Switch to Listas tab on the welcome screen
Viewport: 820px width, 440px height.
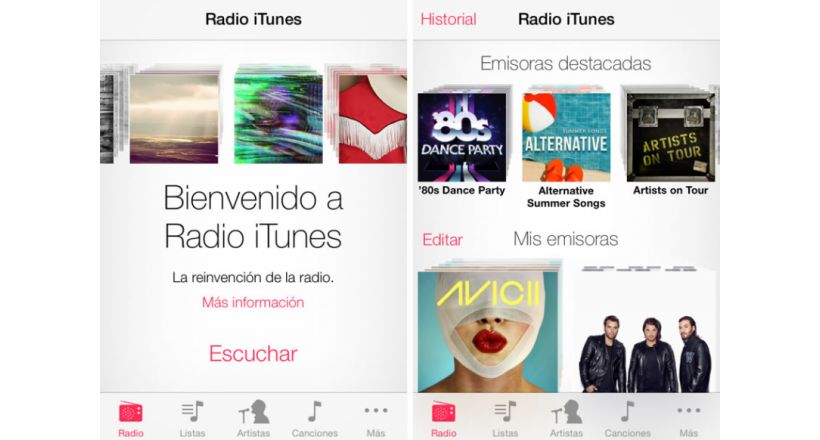(192, 419)
